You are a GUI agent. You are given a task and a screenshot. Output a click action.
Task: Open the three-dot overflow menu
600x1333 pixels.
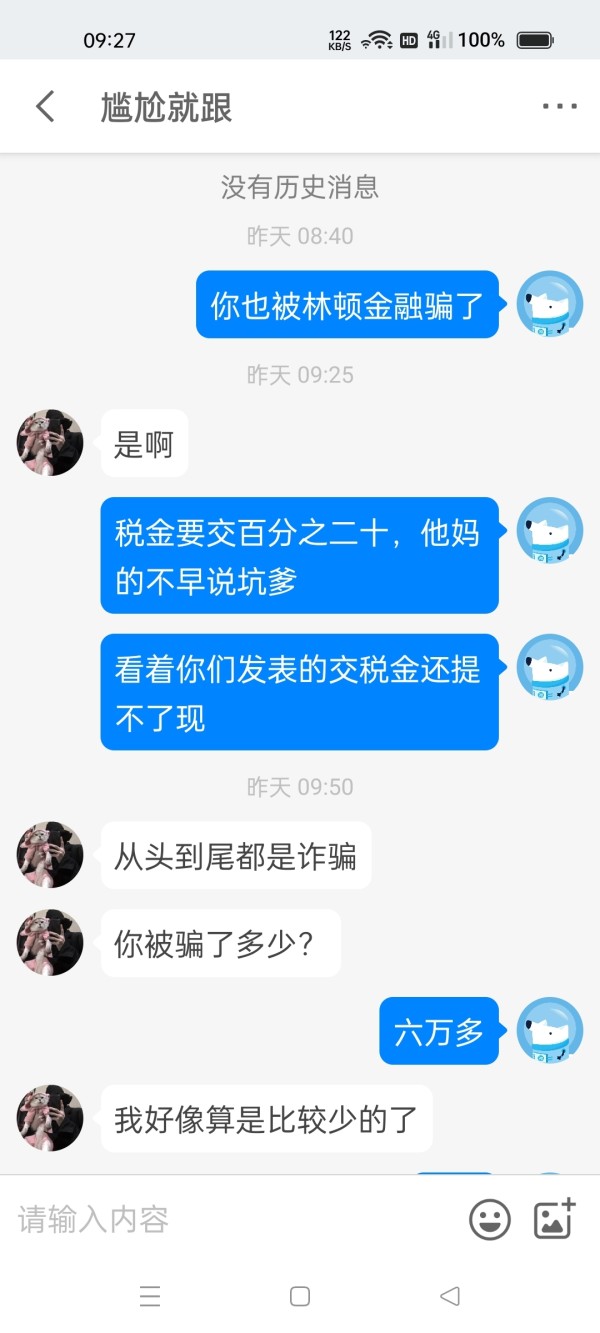click(x=559, y=106)
